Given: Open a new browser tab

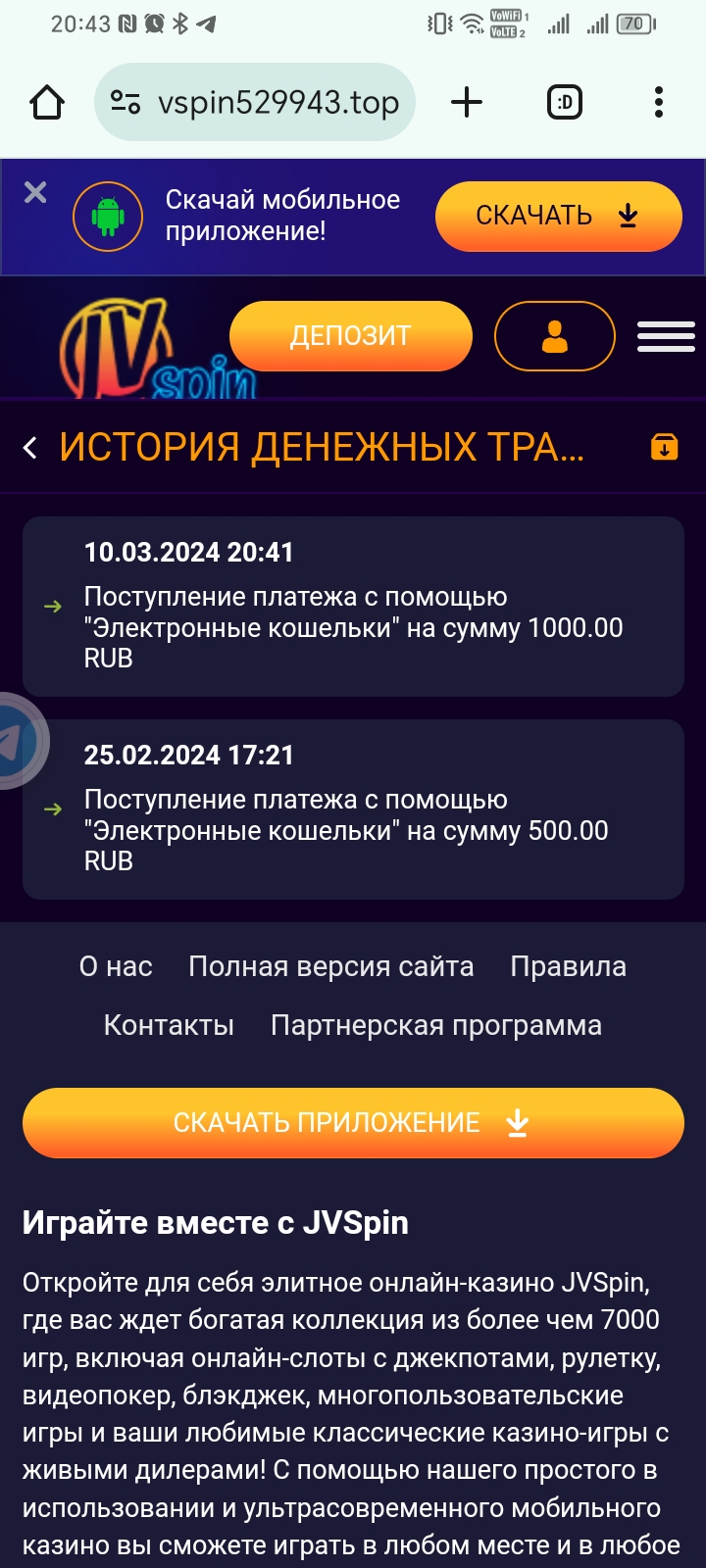Looking at the screenshot, I should click(x=467, y=102).
